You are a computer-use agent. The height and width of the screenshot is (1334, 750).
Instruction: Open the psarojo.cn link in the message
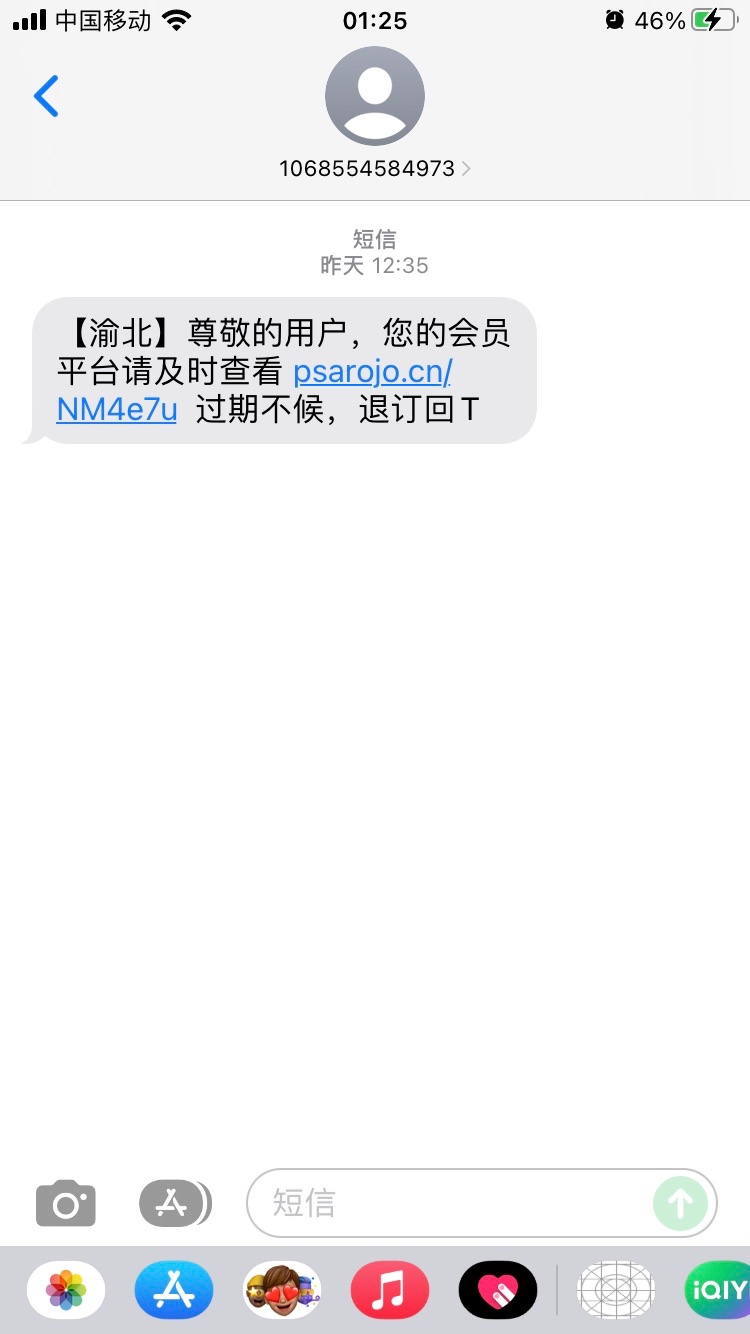(372, 372)
